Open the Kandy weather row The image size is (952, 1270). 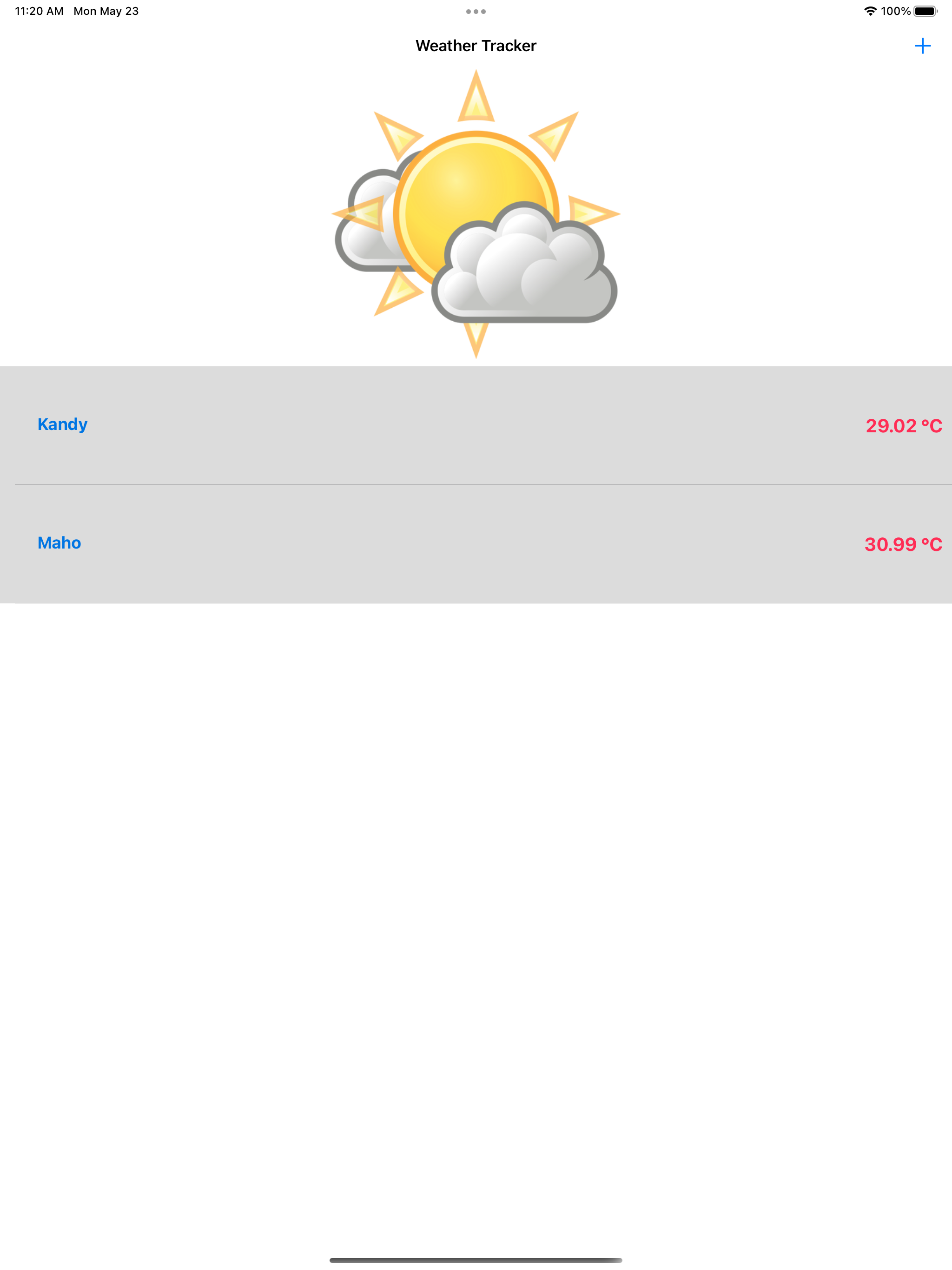click(476, 425)
